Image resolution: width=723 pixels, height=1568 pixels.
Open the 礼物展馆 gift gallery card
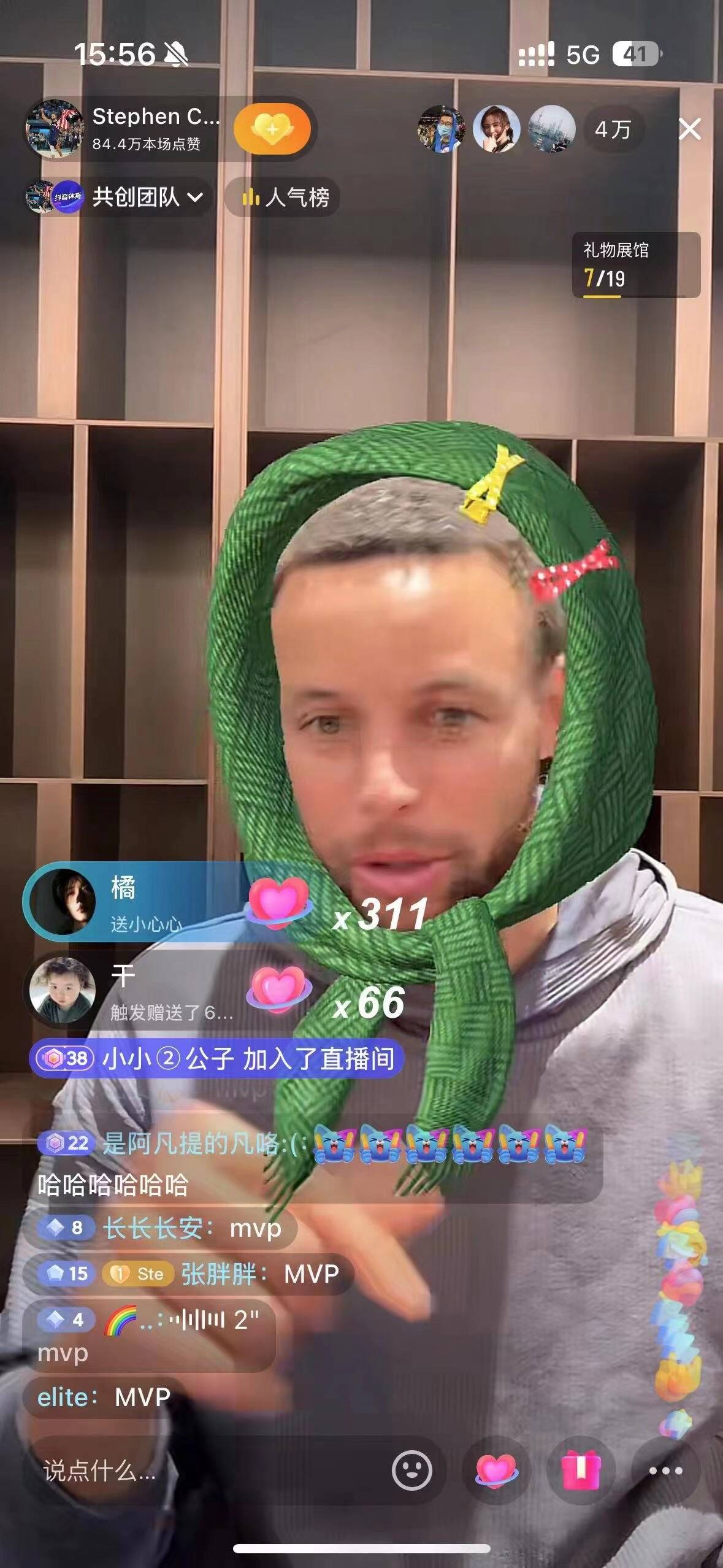[635, 265]
